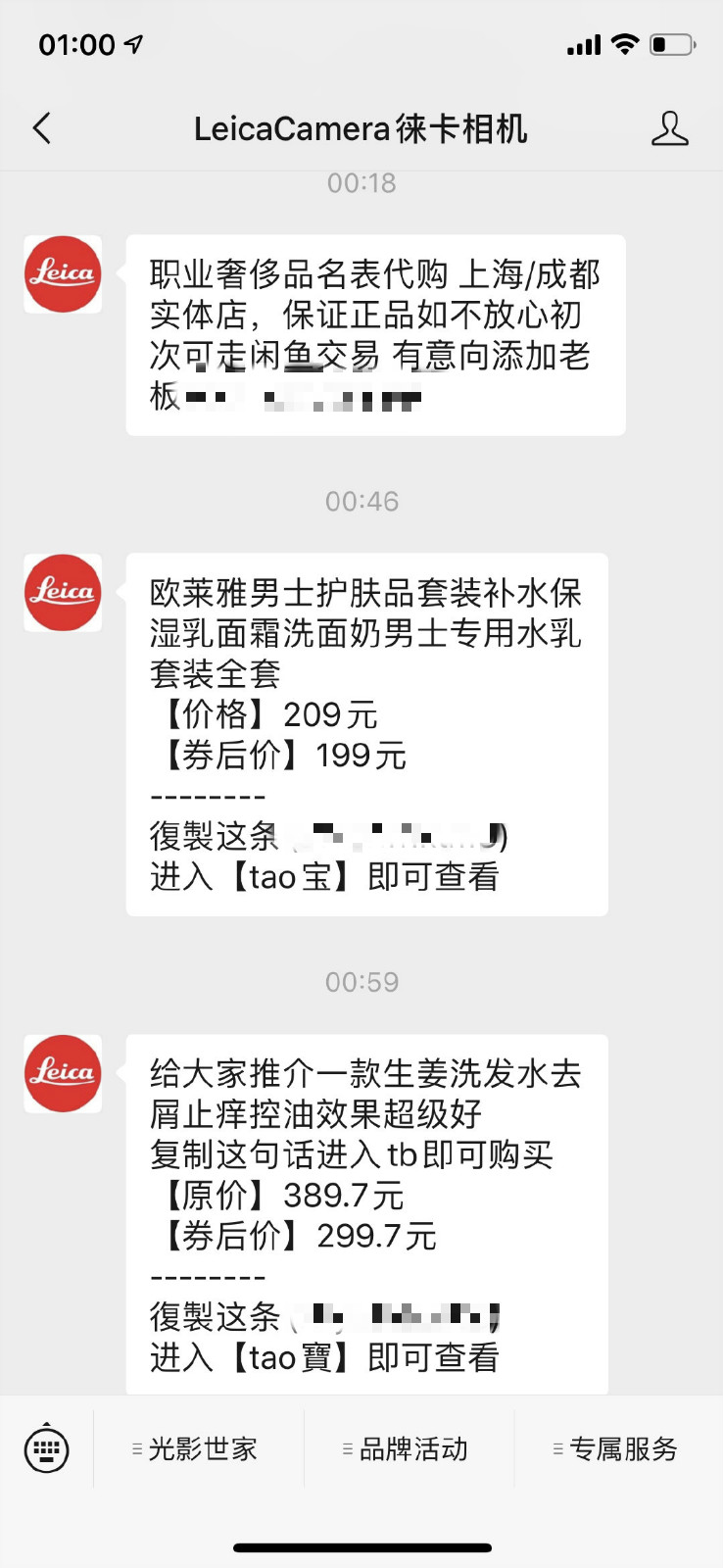The width and height of the screenshot is (723, 1568).
Task: Tap the 00:46 timestamp label
Action: coord(361,501)
